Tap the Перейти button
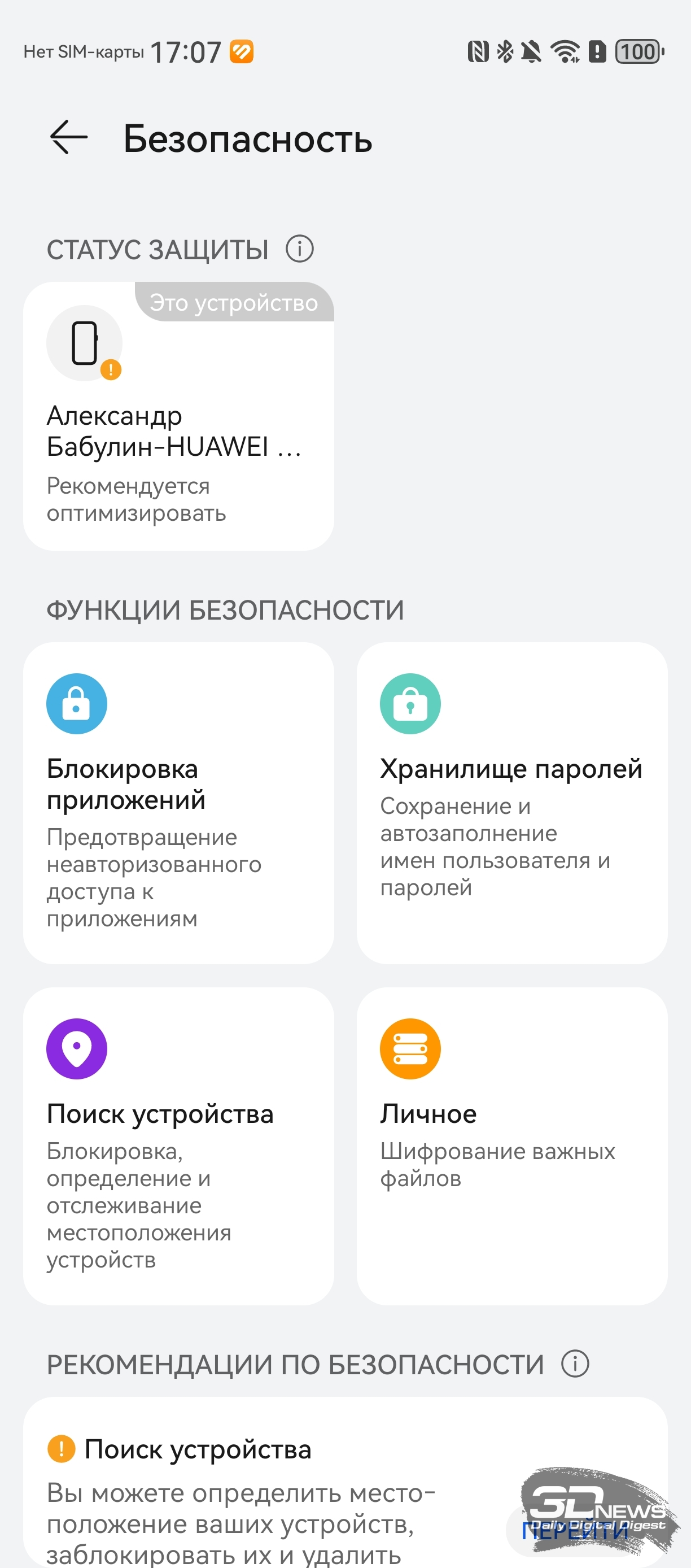The width and height of the screenshot is (691, 1568). click(574, 1530)
